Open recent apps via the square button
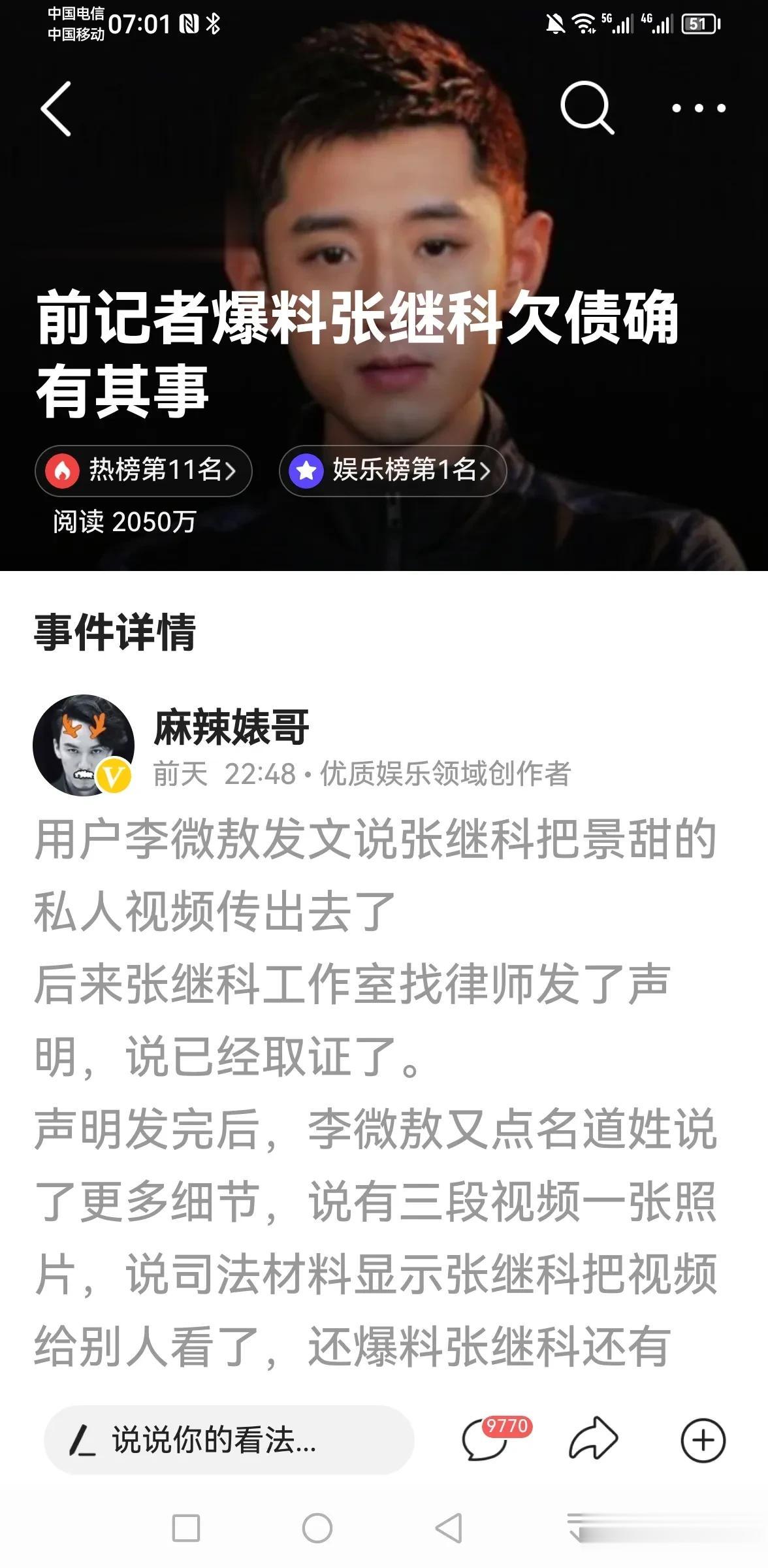 186,1529
